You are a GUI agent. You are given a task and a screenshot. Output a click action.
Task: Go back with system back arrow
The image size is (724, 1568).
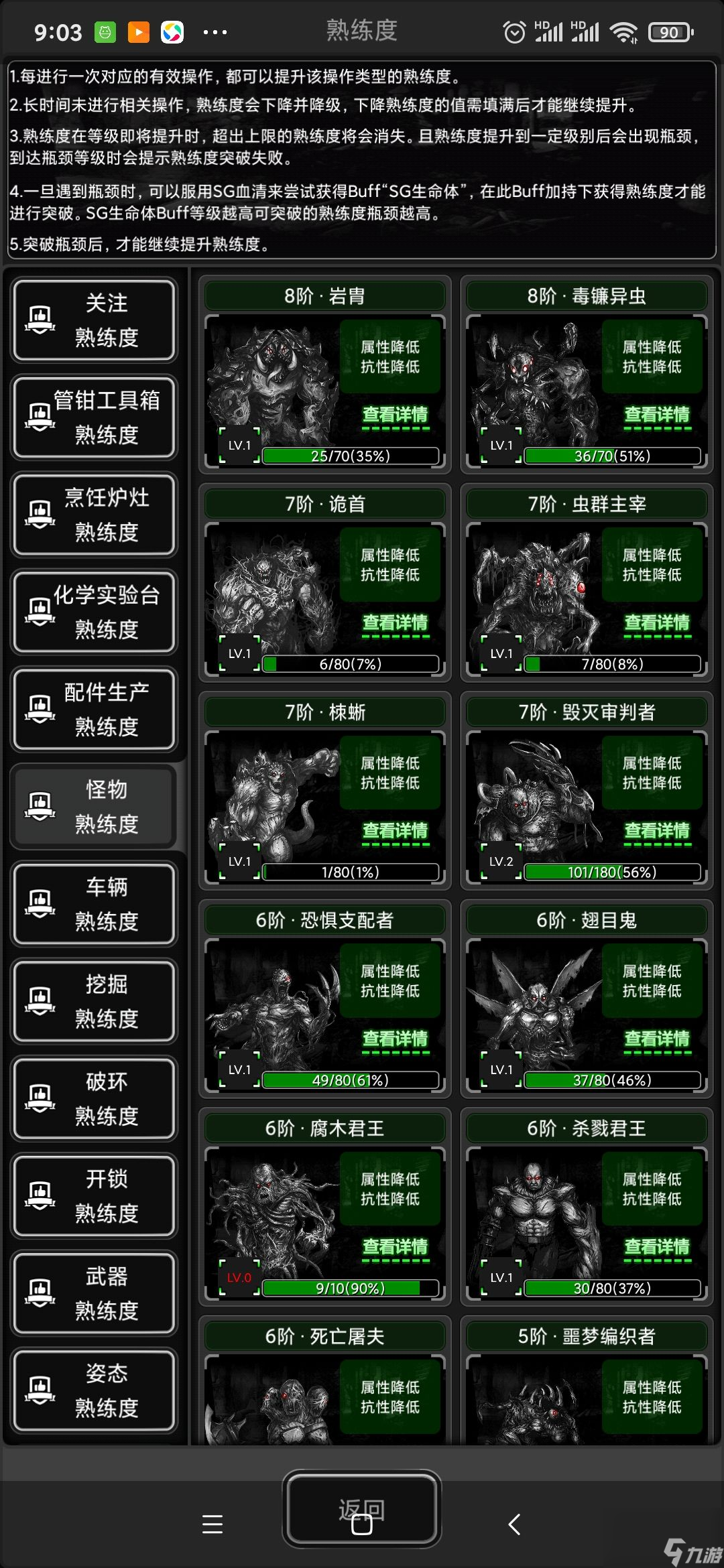514,1524
